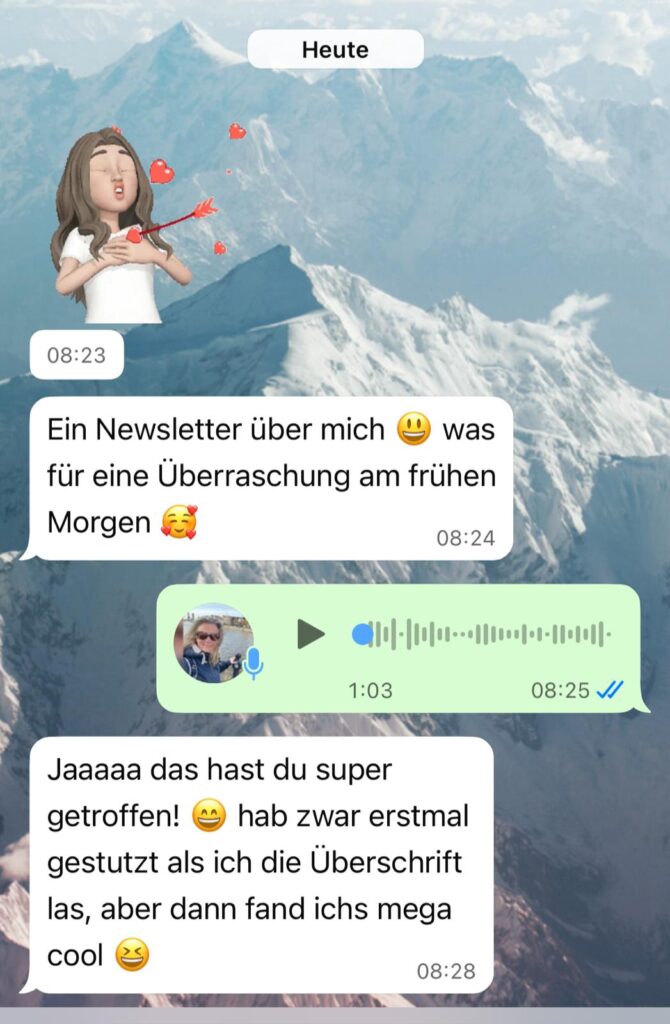Play the 1:03 voice message
The height and width of the screenshot is (1024, 670).
(310, 634)
